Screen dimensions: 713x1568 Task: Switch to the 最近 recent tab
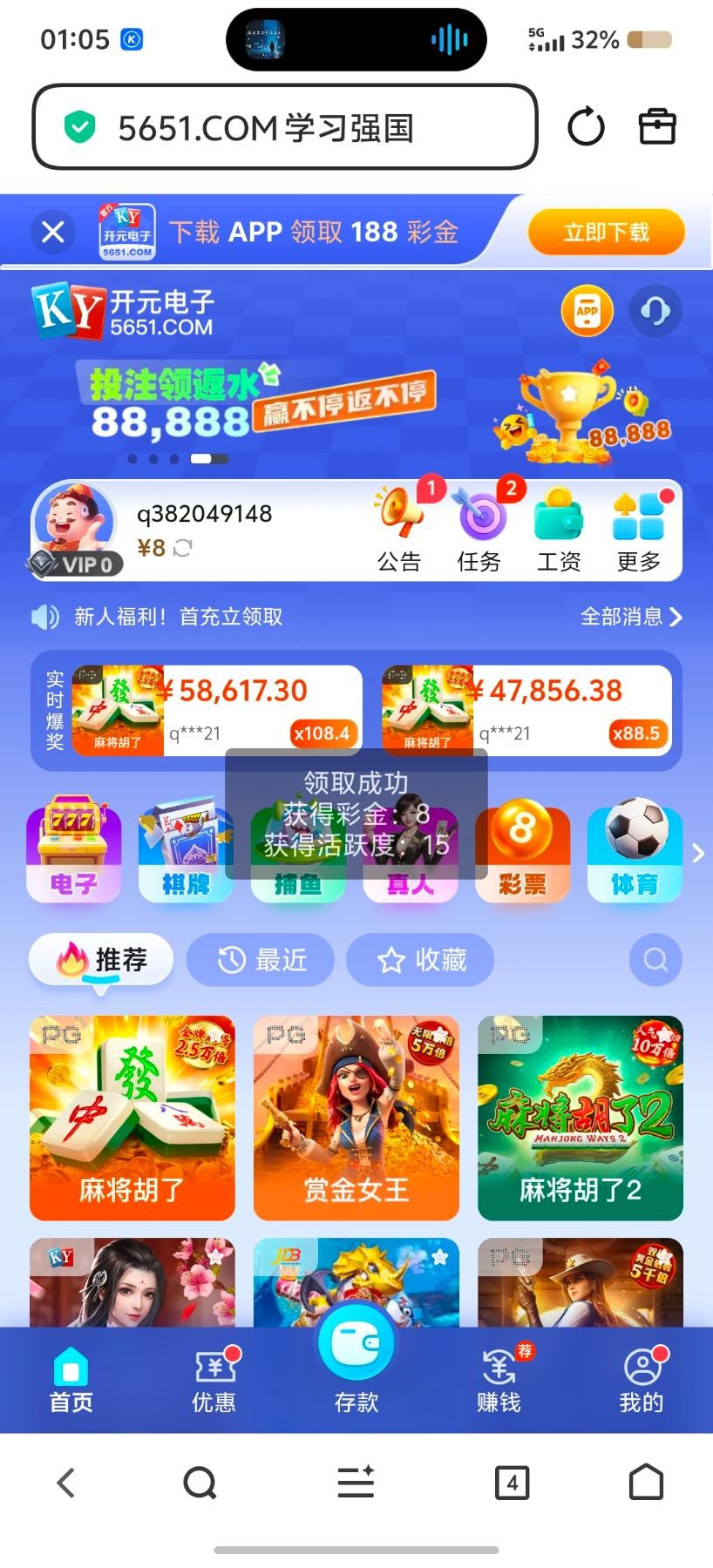(x=261, y=960)
